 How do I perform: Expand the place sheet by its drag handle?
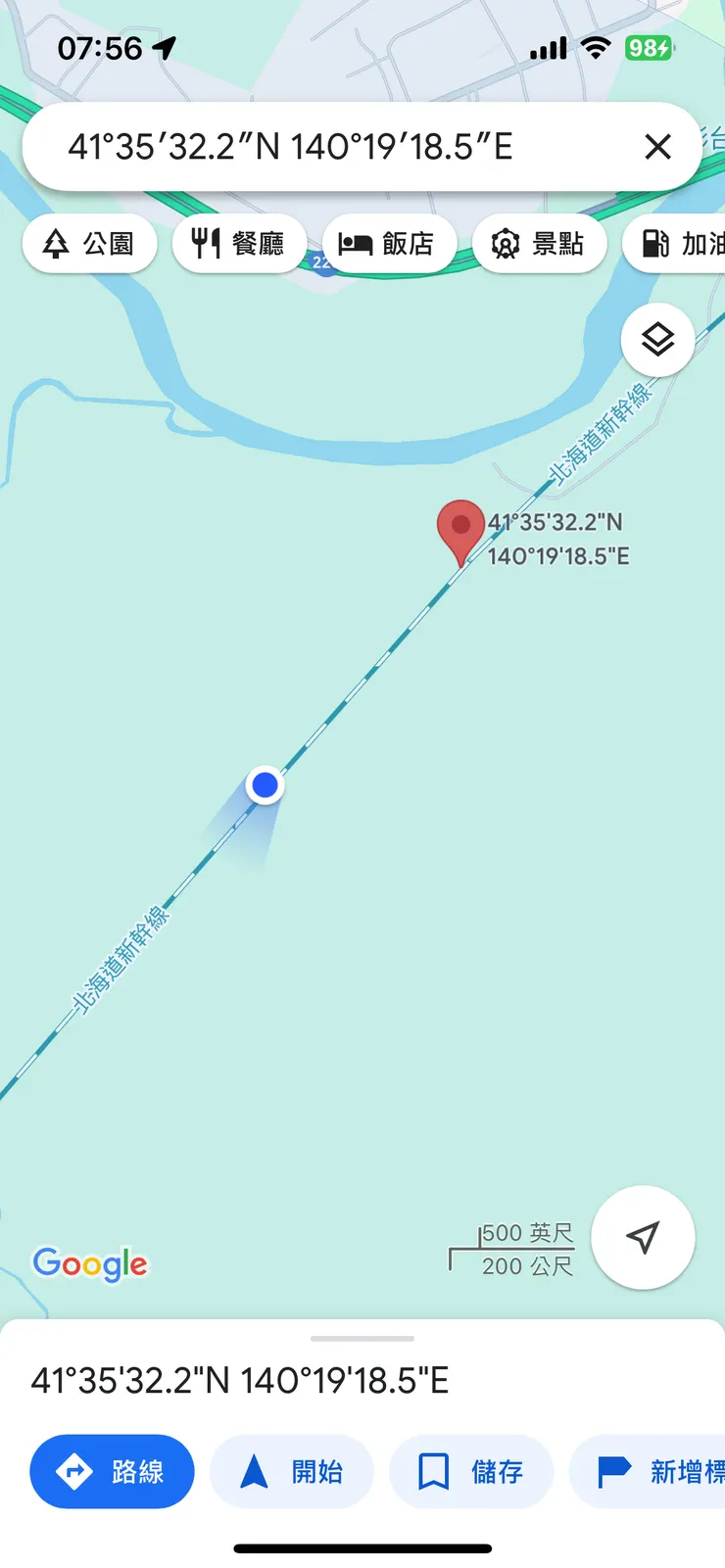coord(362,1338)
